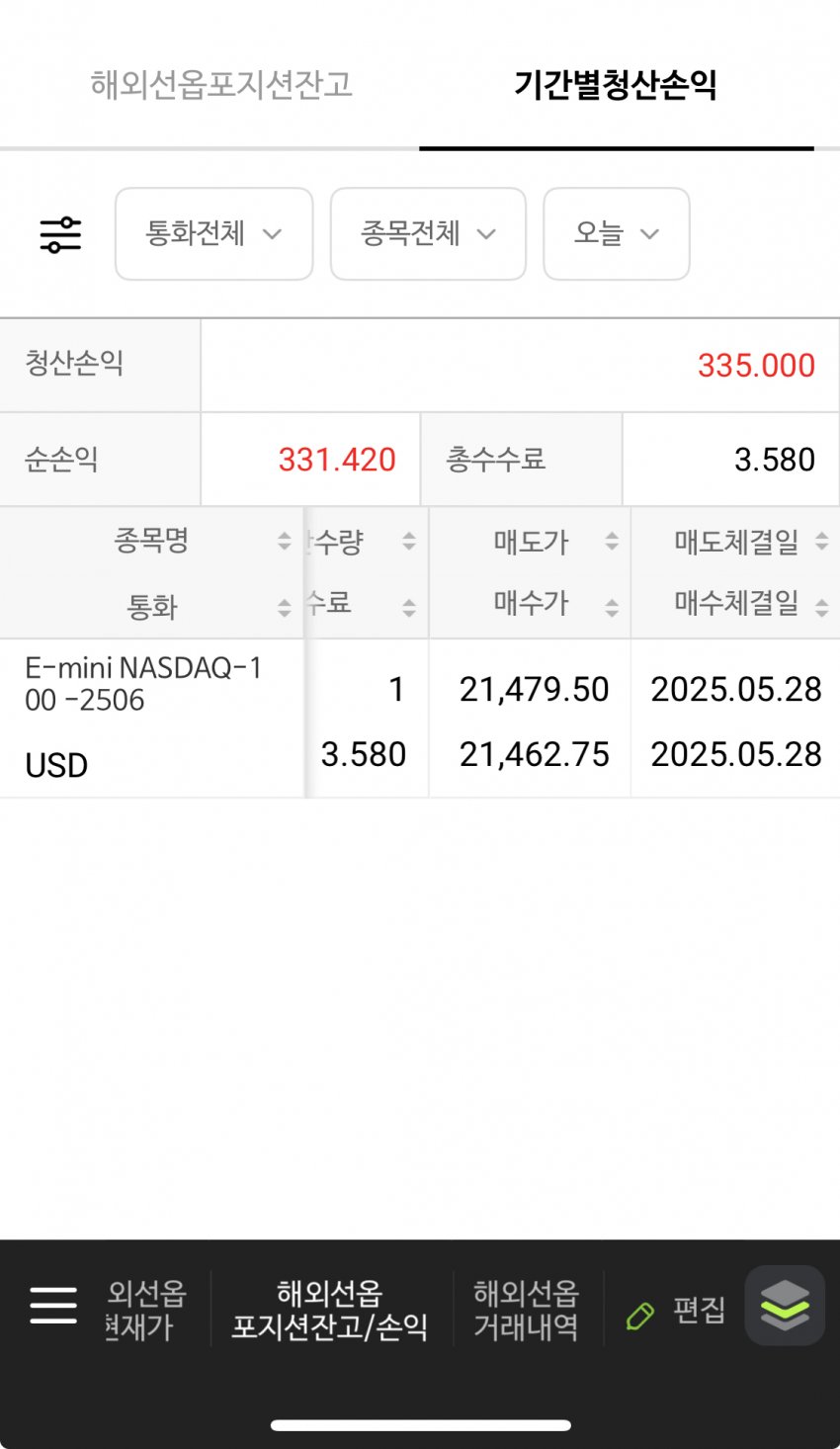
Task: Sort by 매수체결일 column
Action: coord(736,603)
